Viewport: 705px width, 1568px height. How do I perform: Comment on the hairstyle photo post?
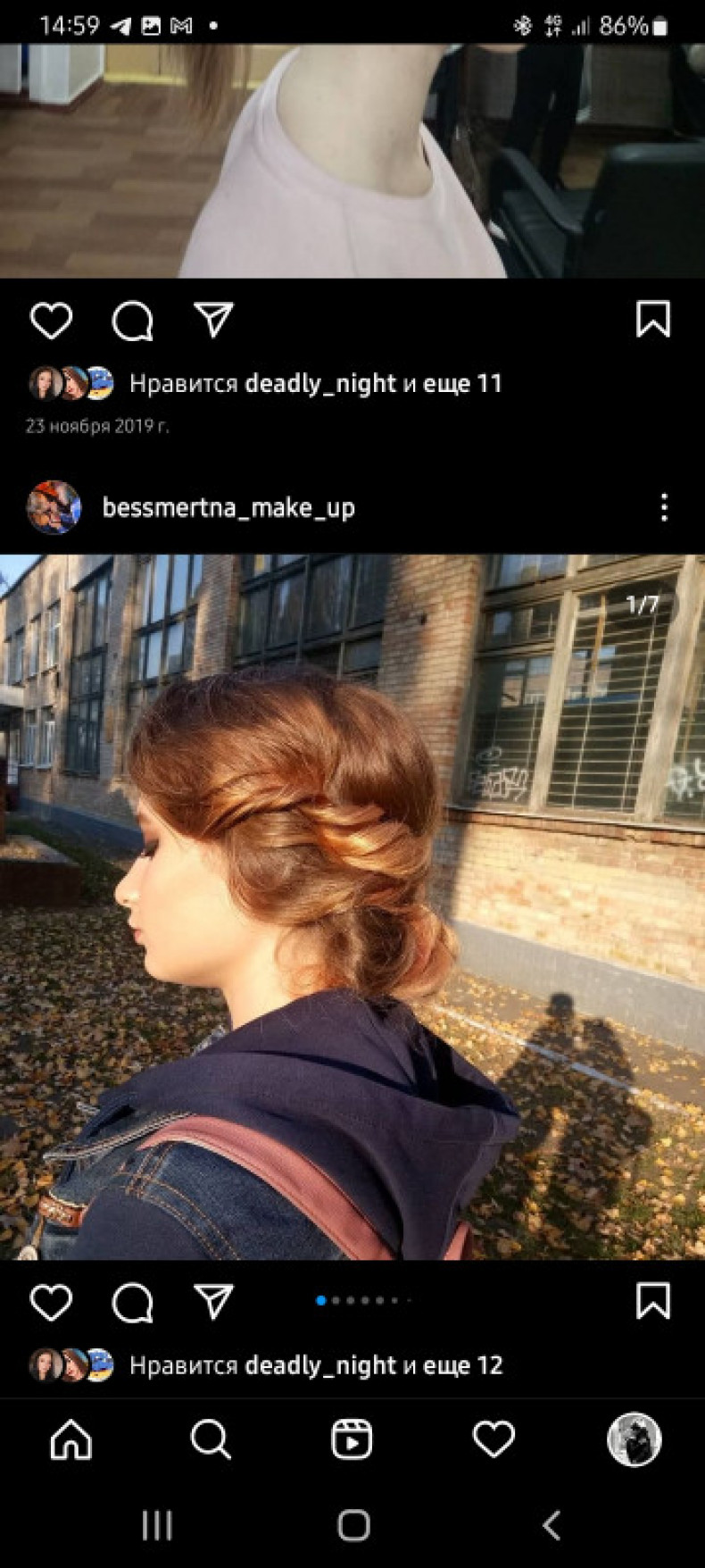point(132,1303)
